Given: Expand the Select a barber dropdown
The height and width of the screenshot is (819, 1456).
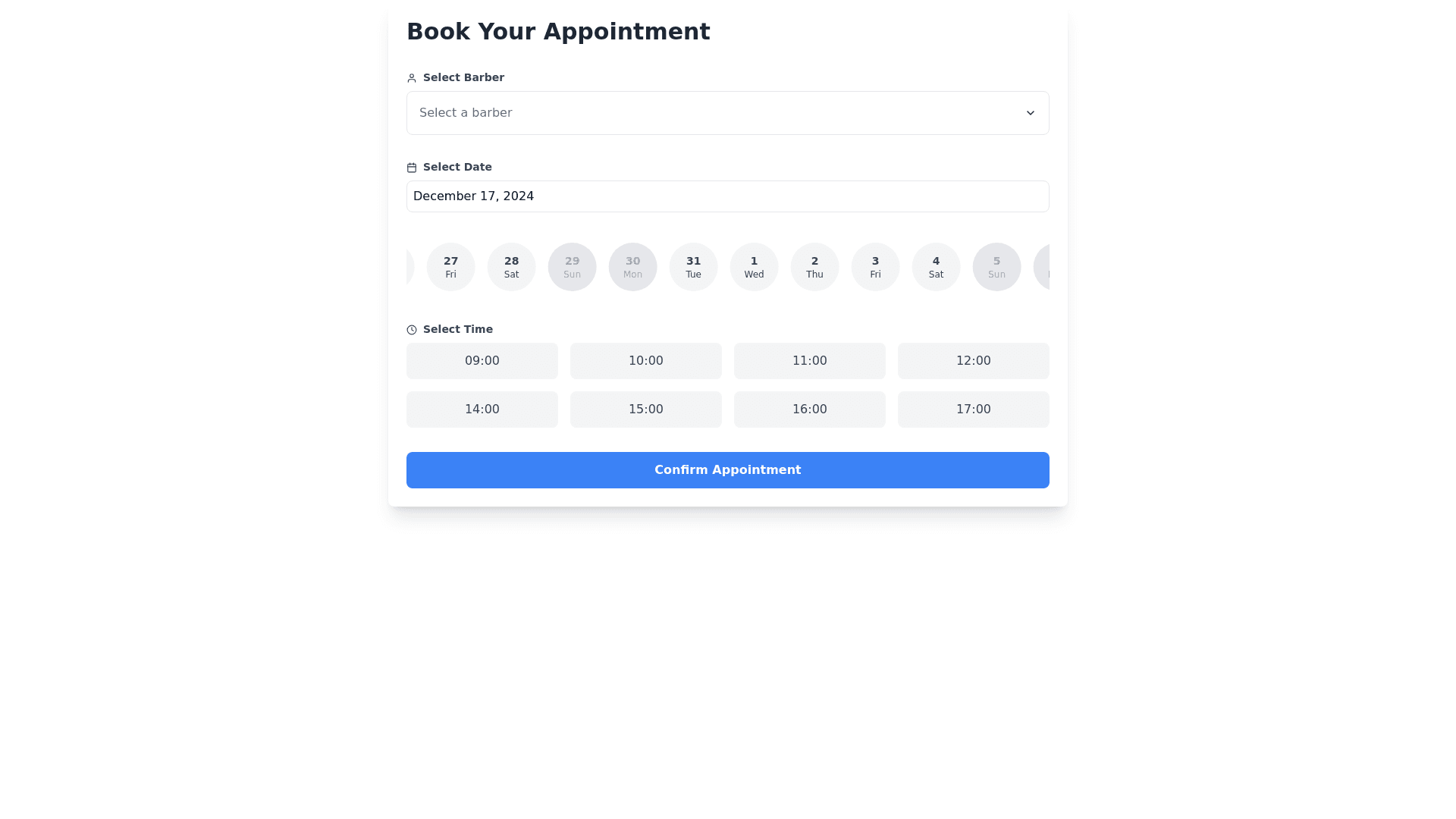Looking at the screenshot, I should [x=727, y=113].
